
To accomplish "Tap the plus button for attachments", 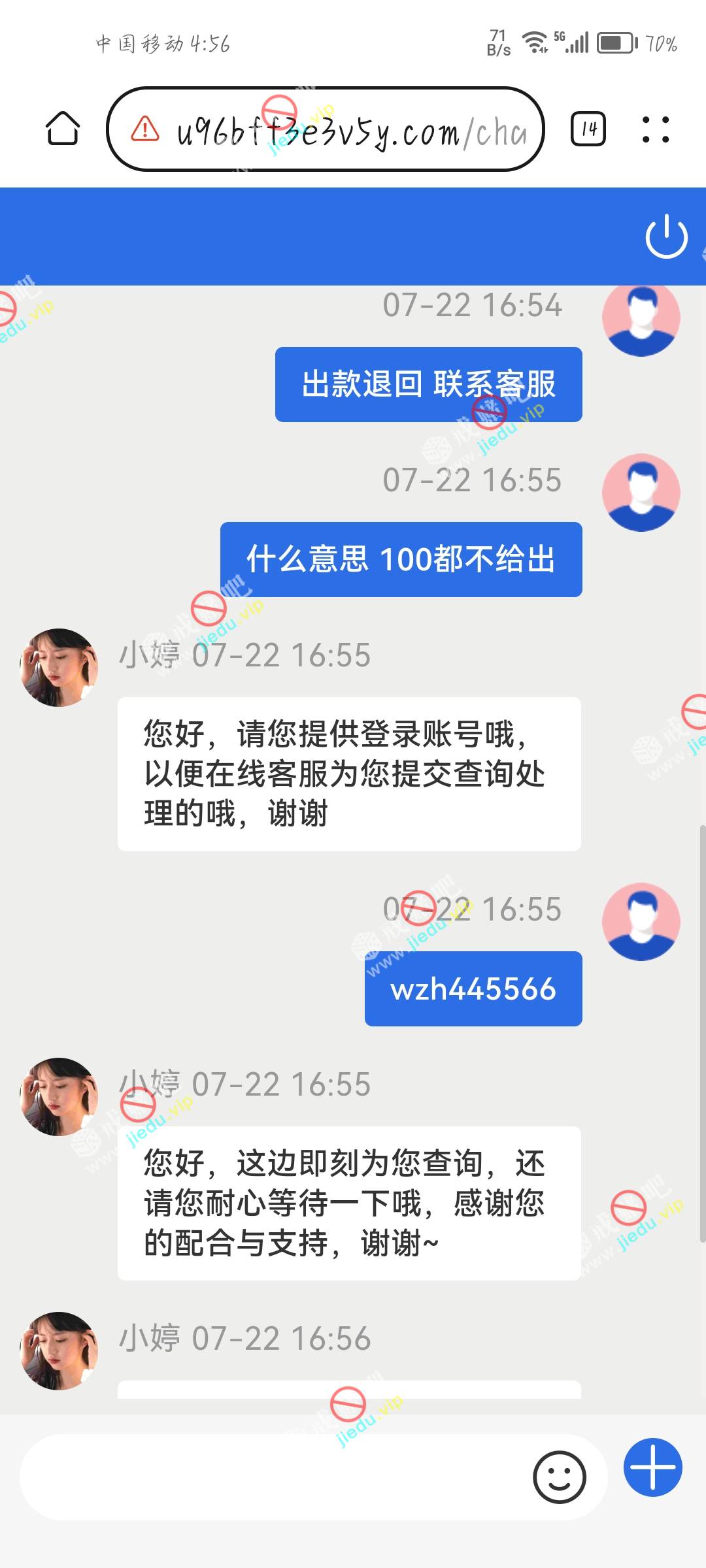I will click(653, 1467).
